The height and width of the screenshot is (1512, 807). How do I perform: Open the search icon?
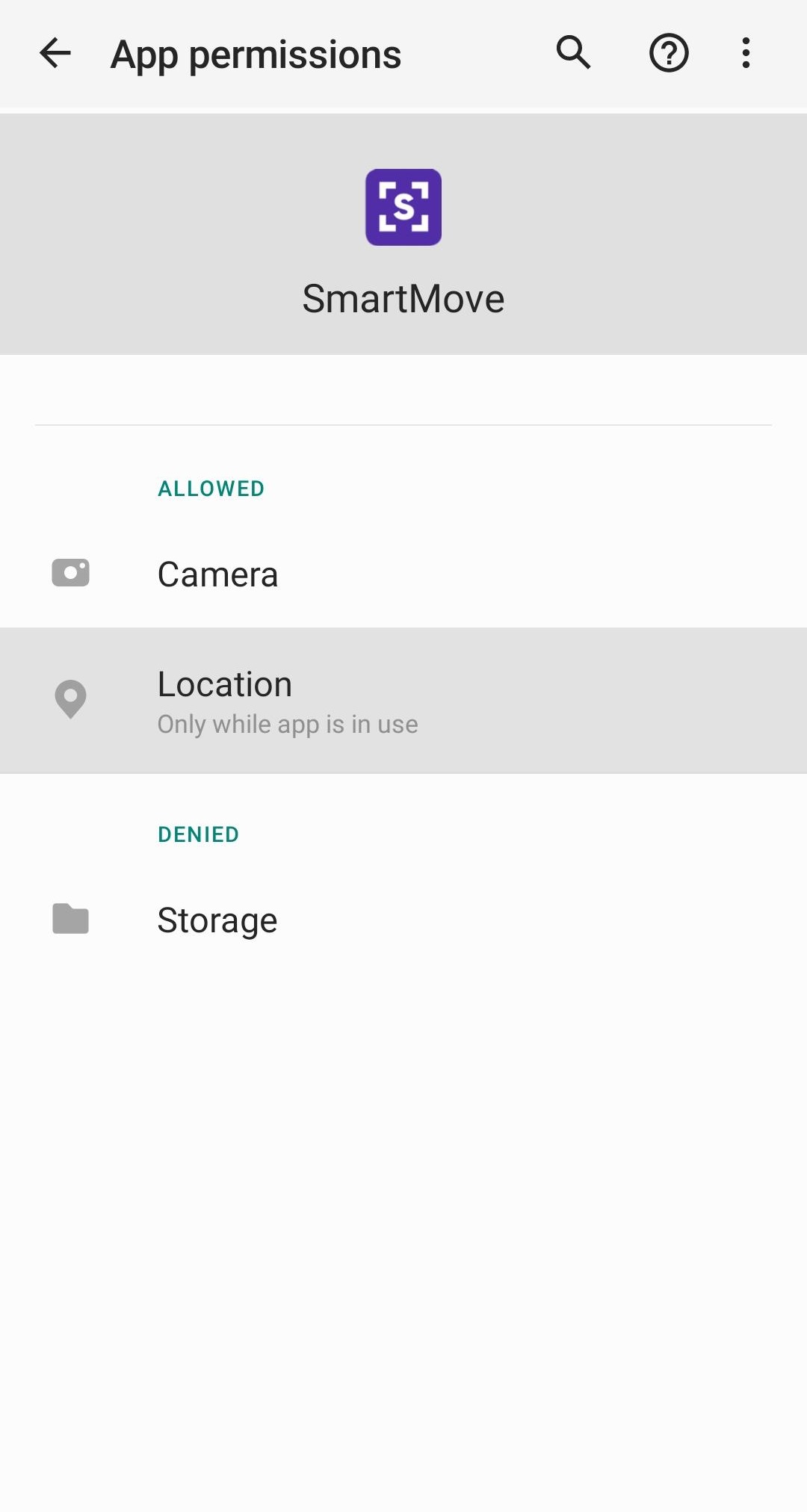pyautogui.click(x=574, y=53)
